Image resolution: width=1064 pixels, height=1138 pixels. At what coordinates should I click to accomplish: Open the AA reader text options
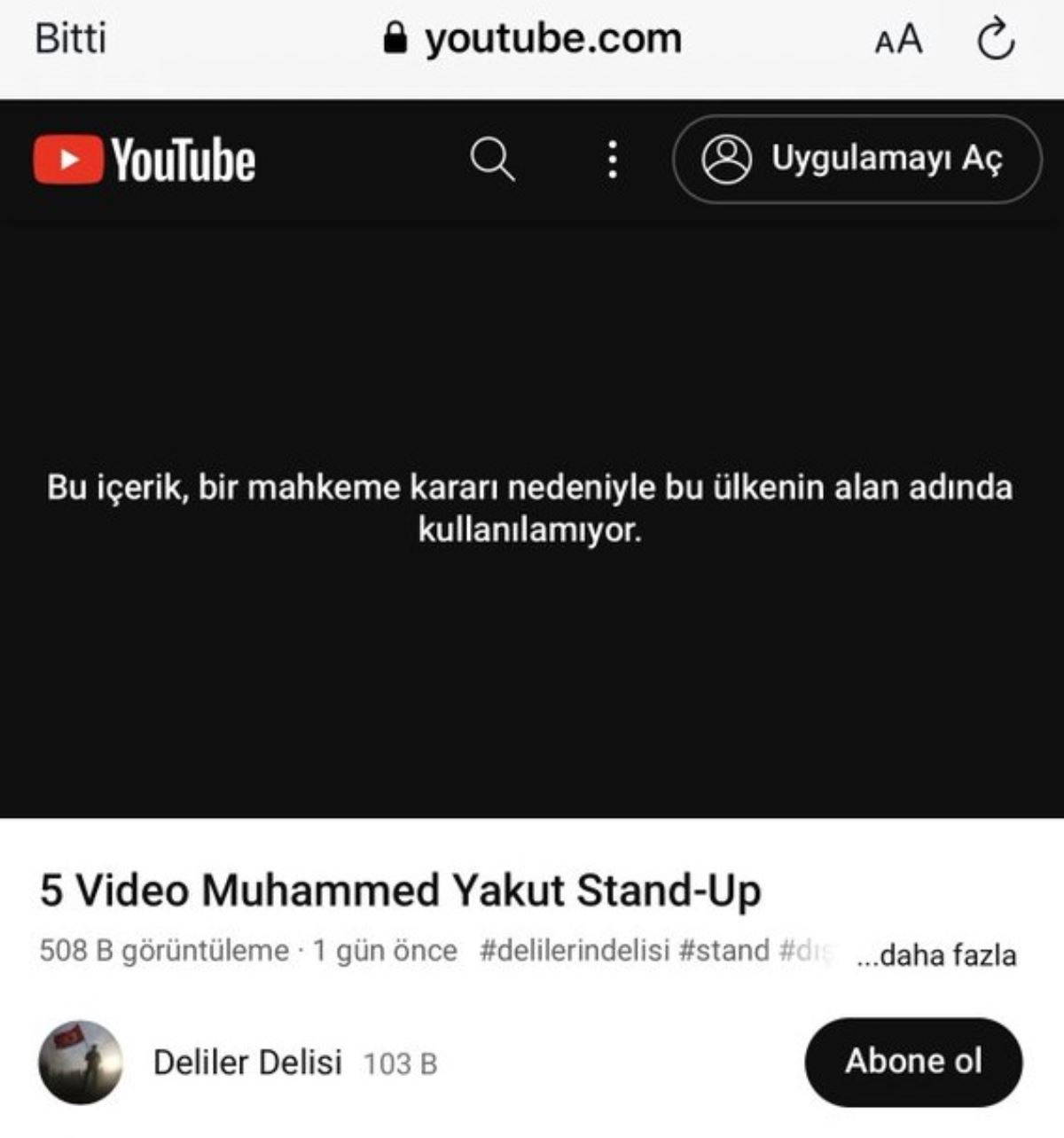point(898,39)
